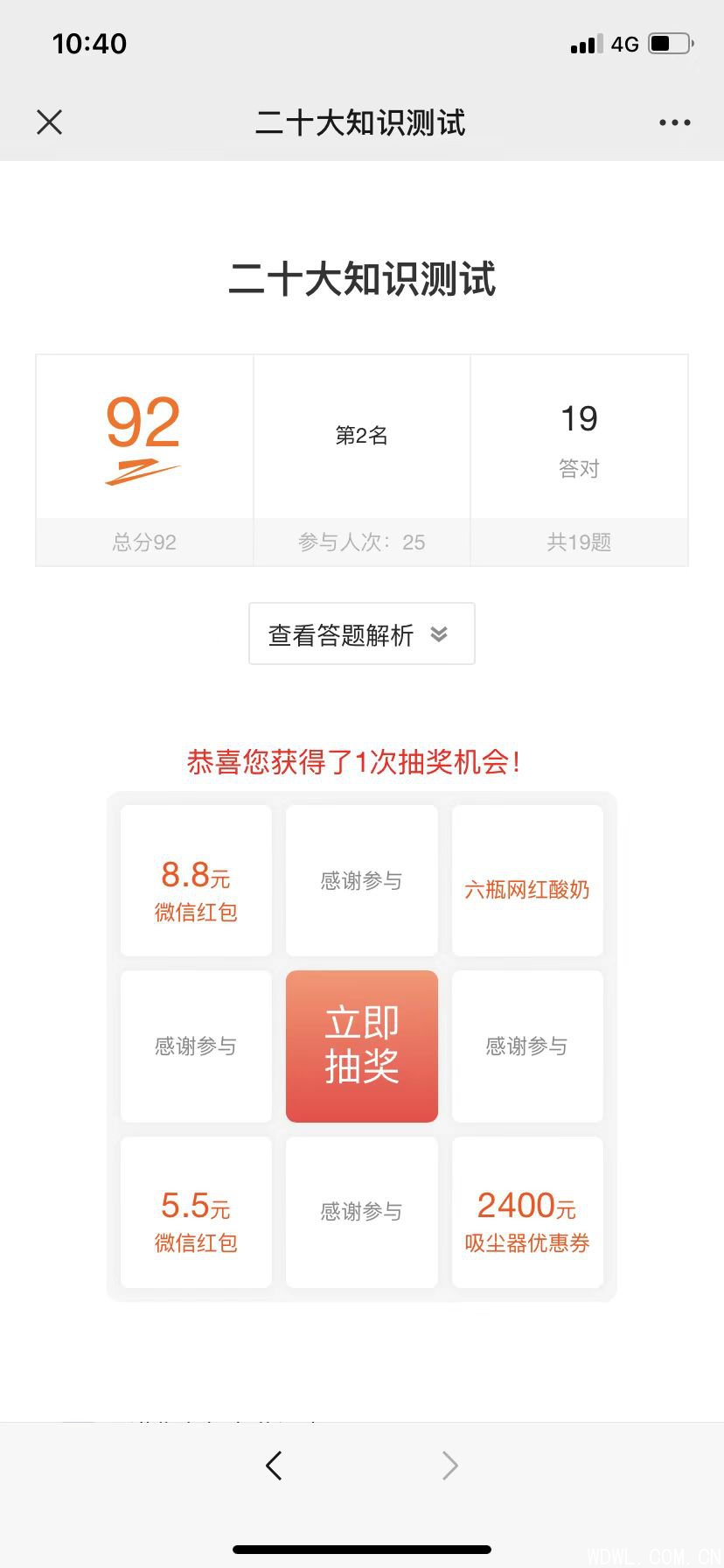Expand 查看答题解析 answer analysis

(361, 634)
